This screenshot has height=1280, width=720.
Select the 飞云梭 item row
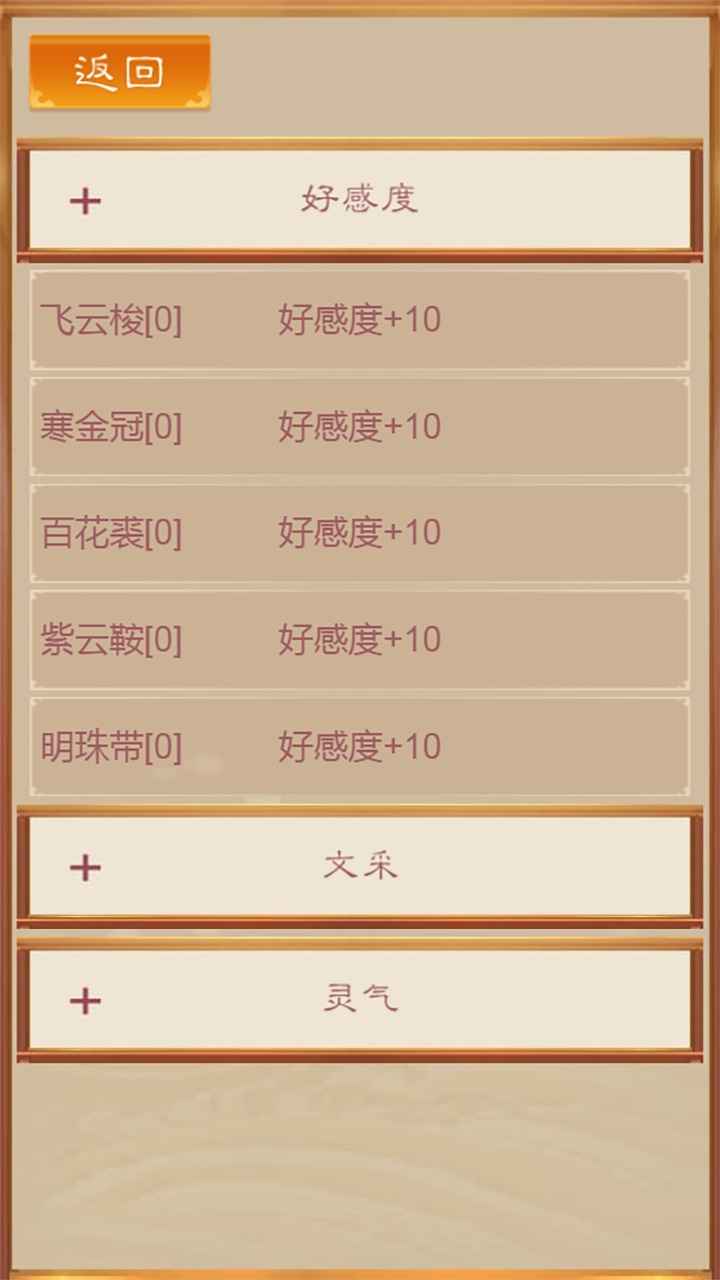point(360,320)
